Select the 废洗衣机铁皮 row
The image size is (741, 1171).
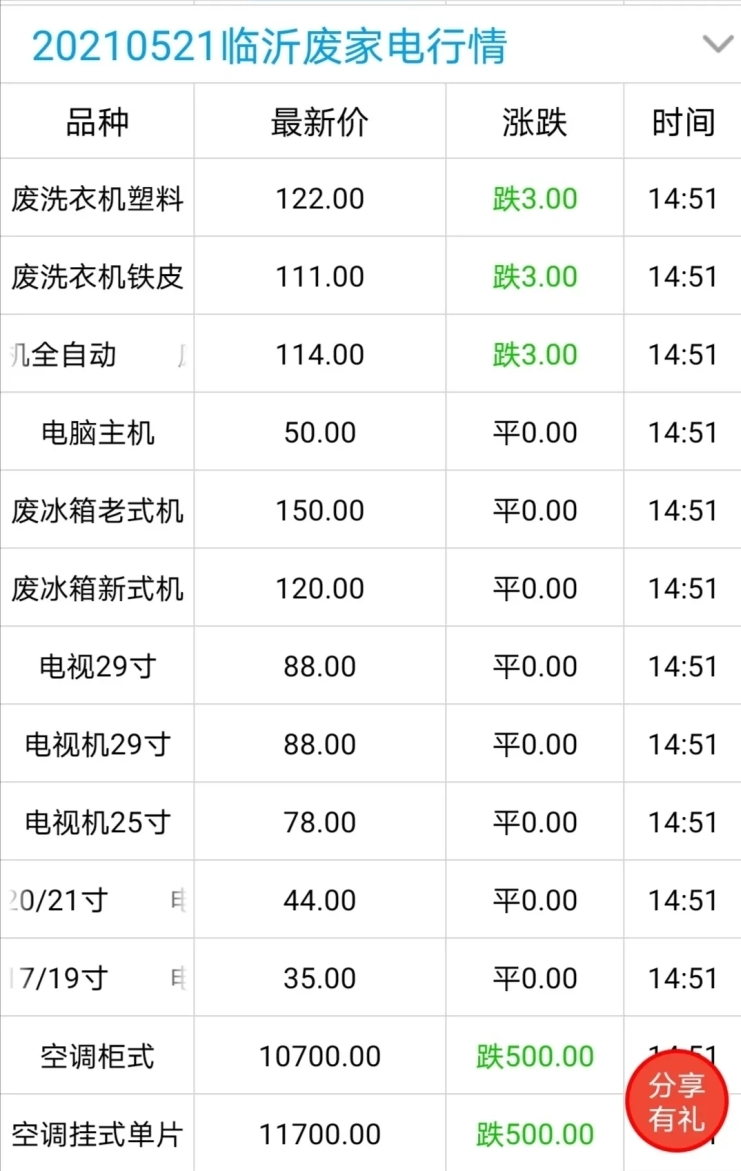[96, 275]
